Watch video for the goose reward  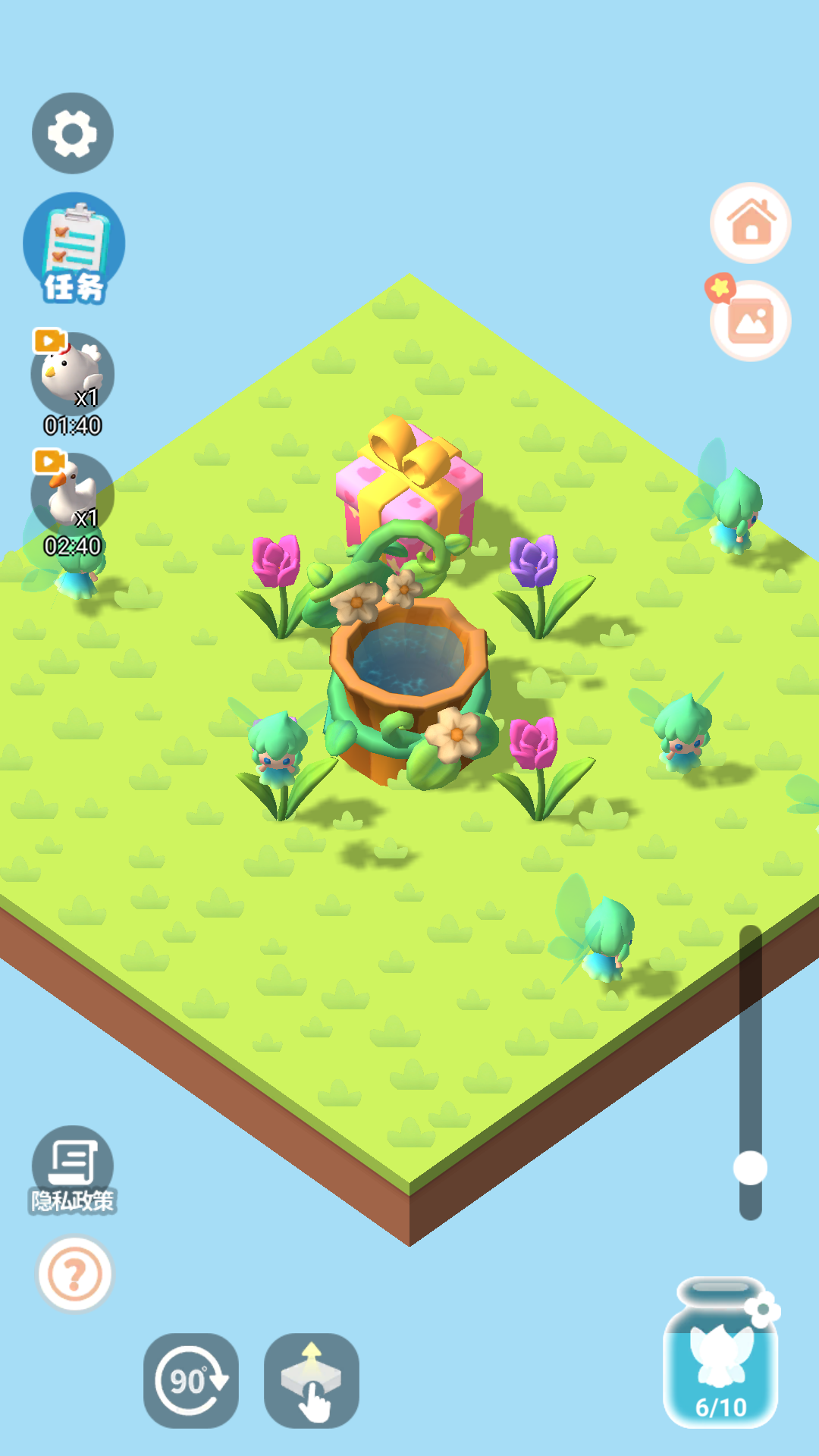[x=72, y=494]
